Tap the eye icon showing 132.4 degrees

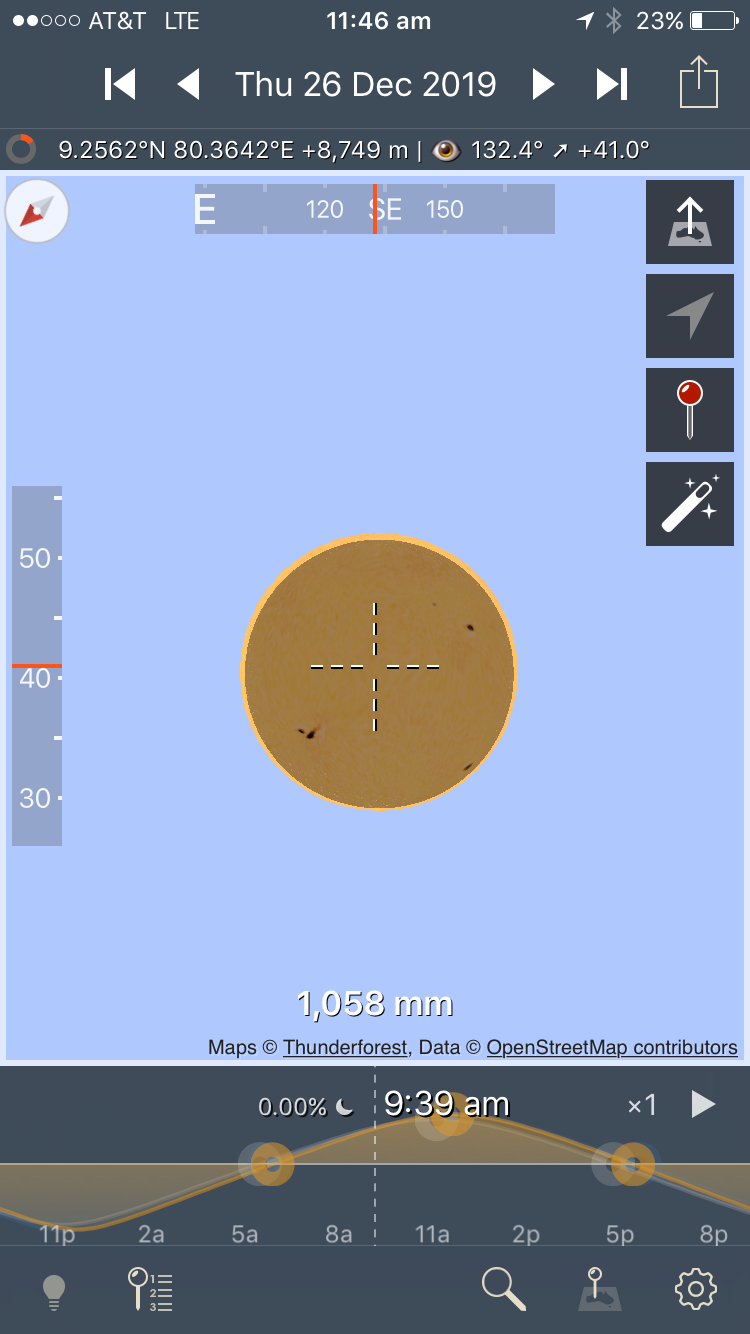click(x=446, y=150)
